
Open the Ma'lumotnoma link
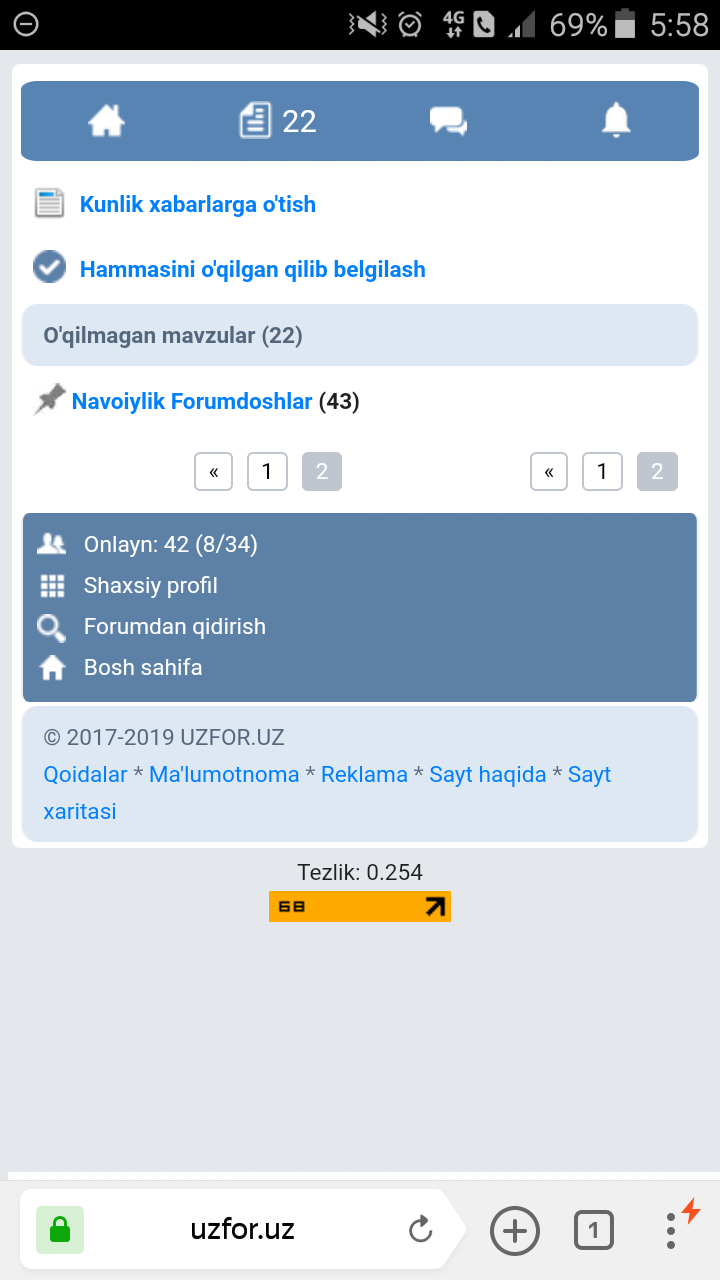pos(224,774)
